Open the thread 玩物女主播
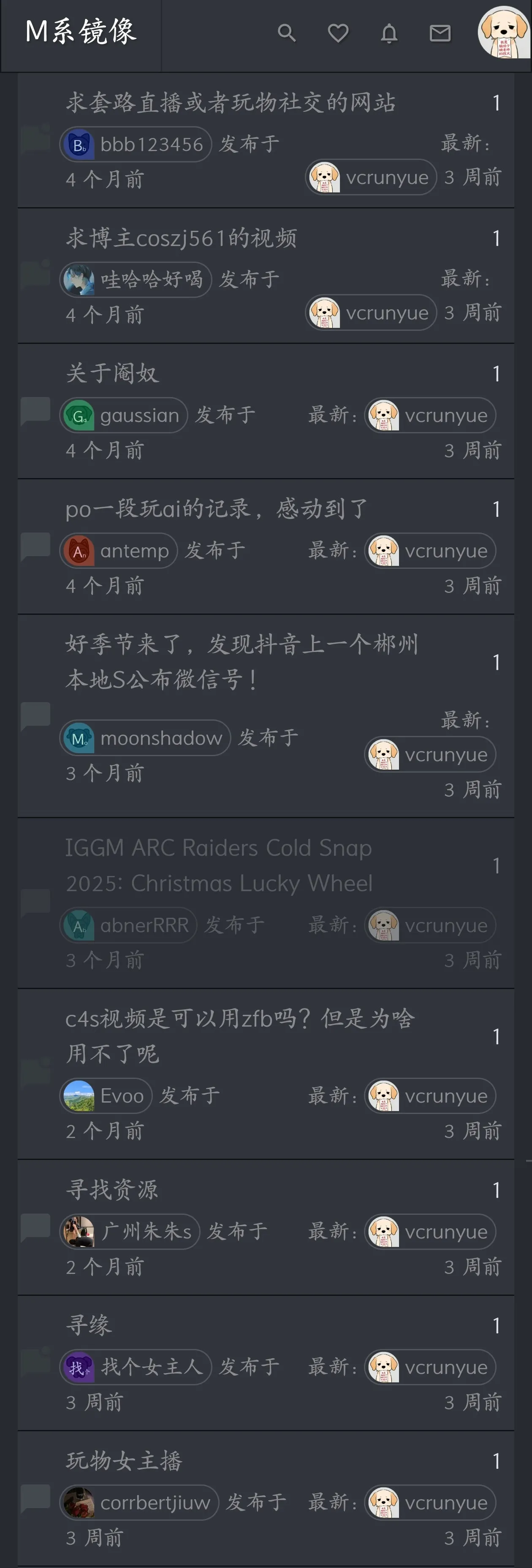The image size is (532, 1568). (x=124, y=1461)
